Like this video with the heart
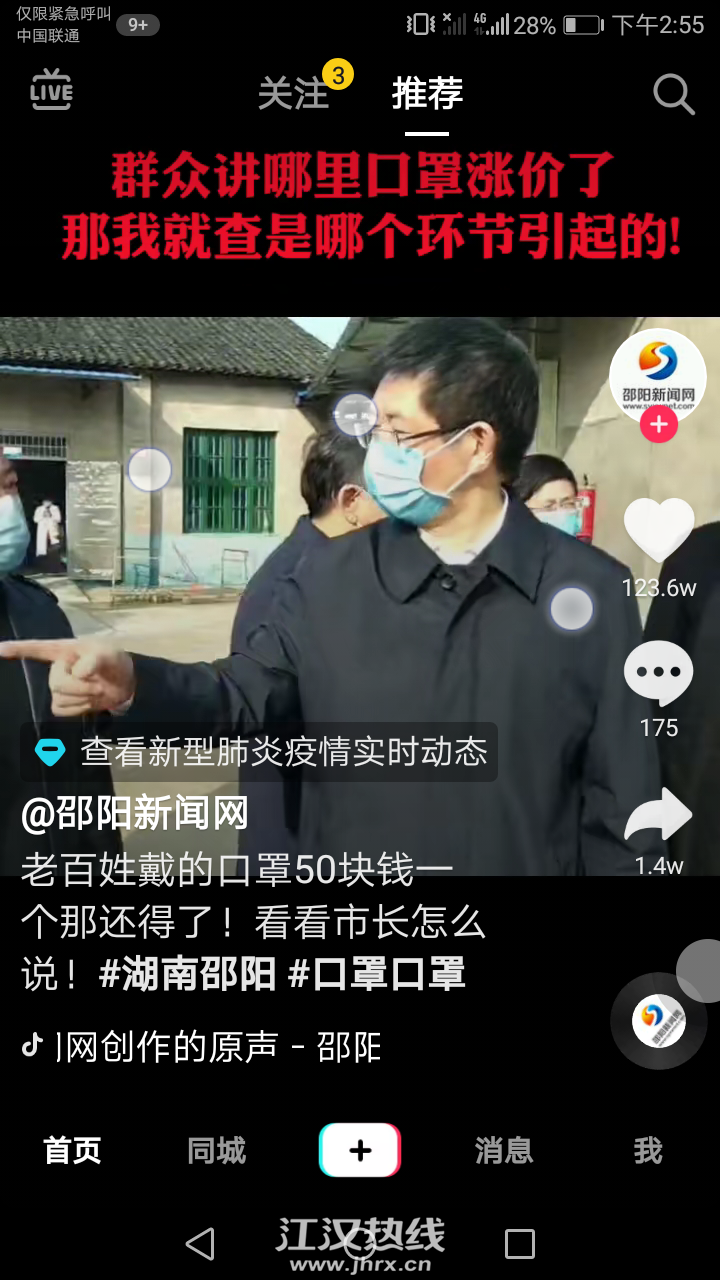 tap(658, 531)
